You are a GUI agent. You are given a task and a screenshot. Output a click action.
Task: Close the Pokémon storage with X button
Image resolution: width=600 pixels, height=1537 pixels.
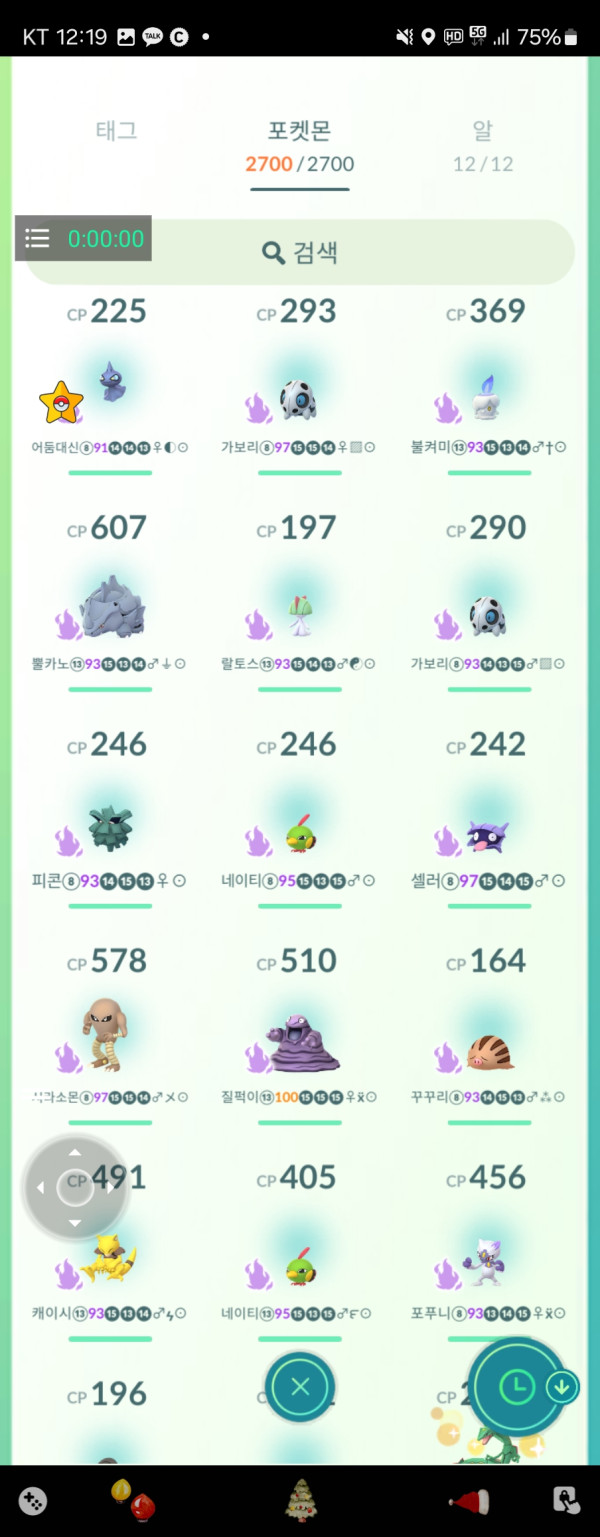[x=300, y=1387]
